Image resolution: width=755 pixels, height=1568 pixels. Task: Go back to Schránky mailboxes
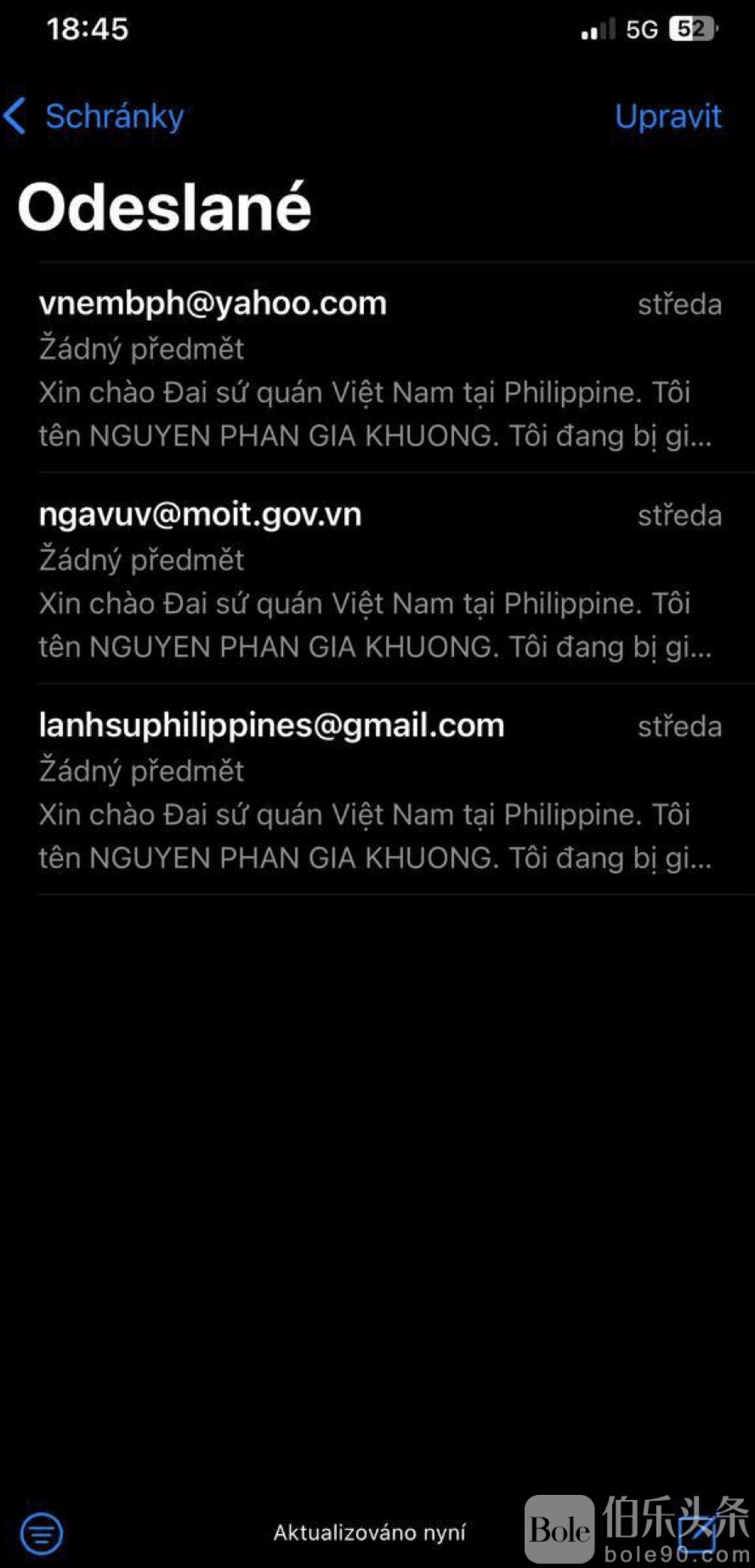95,116
